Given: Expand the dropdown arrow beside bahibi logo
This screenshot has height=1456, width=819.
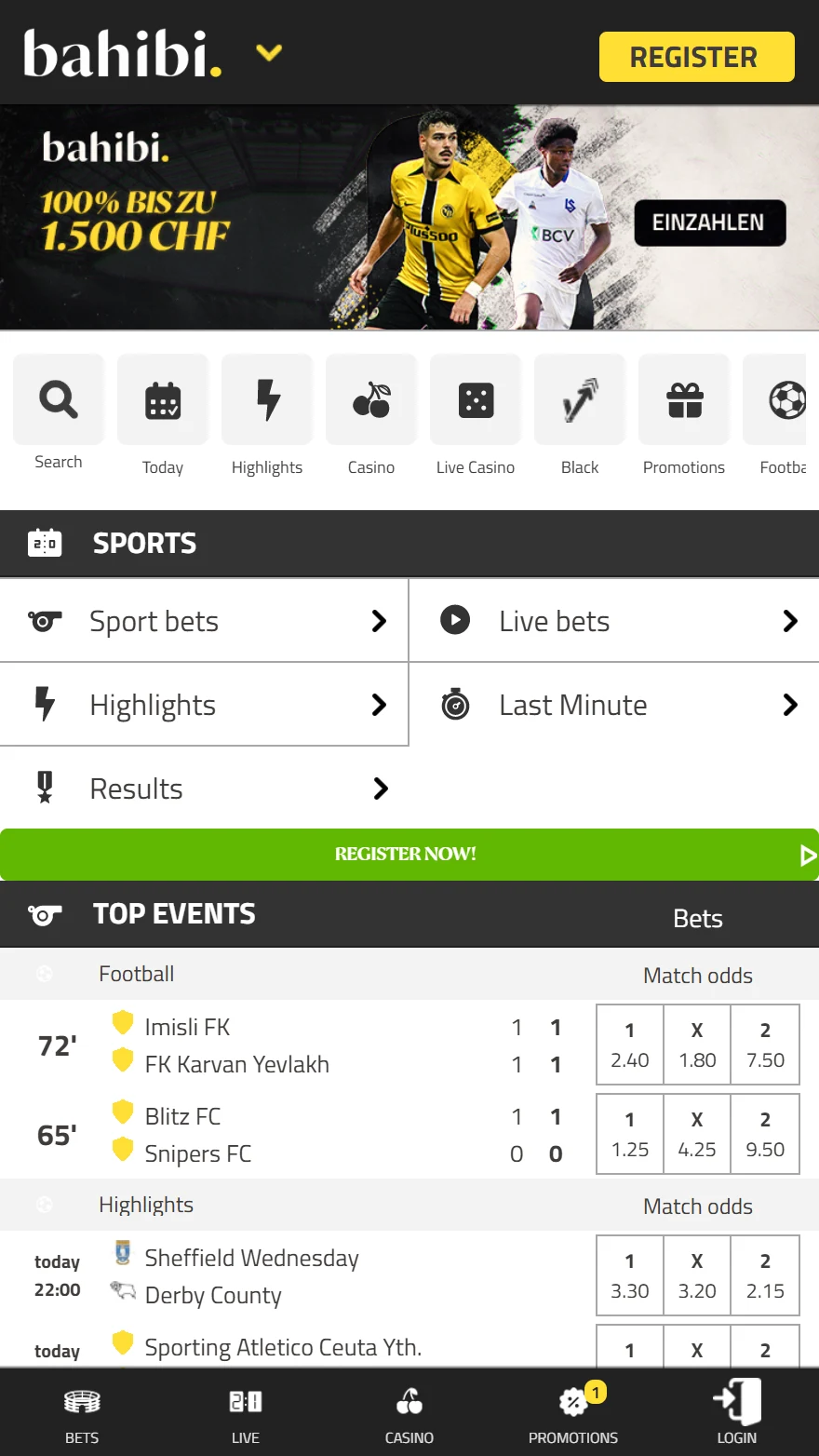Looking at the screenshot, I should pyautogui.click(x=269, y=54).
